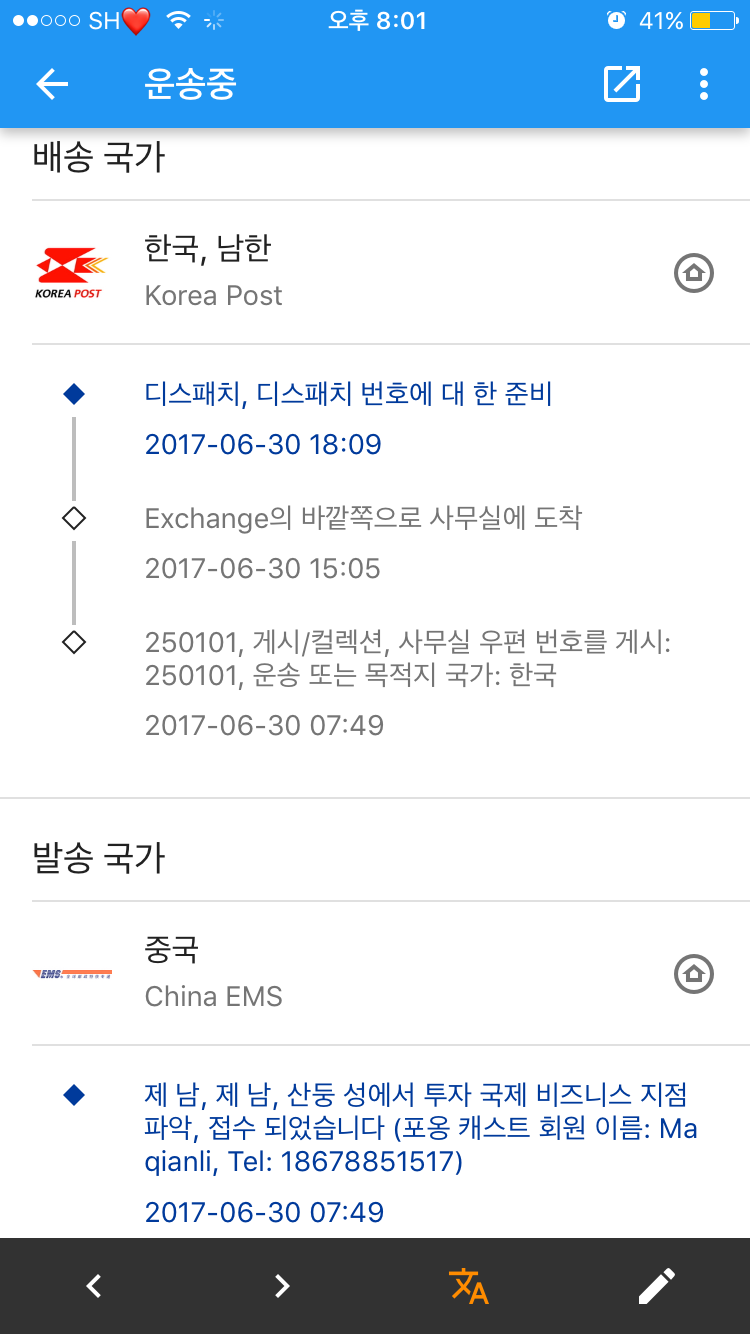Go back using the top arrow
Screen dimensions: 750x1334
[x=52, y=85]
